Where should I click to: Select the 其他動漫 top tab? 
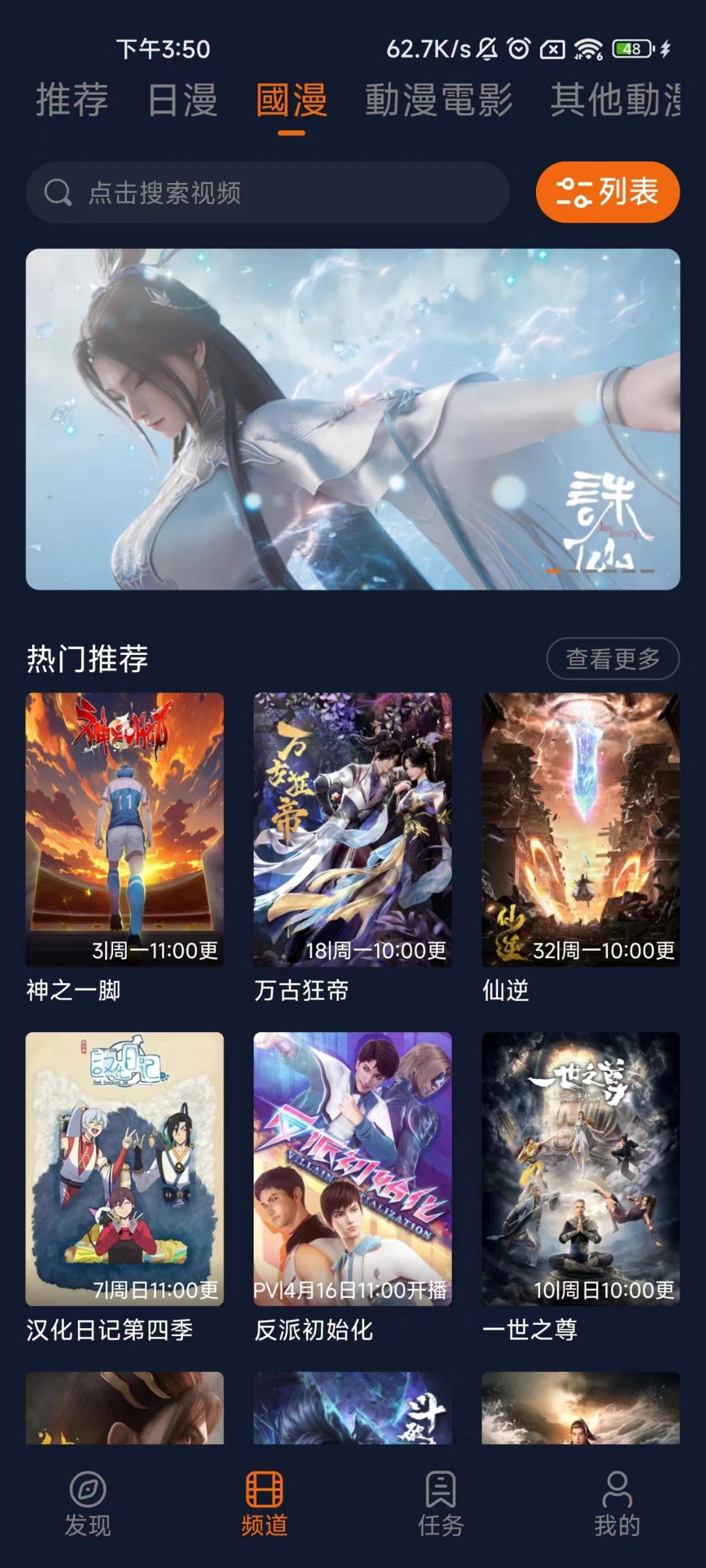click(x=614, y=100)
